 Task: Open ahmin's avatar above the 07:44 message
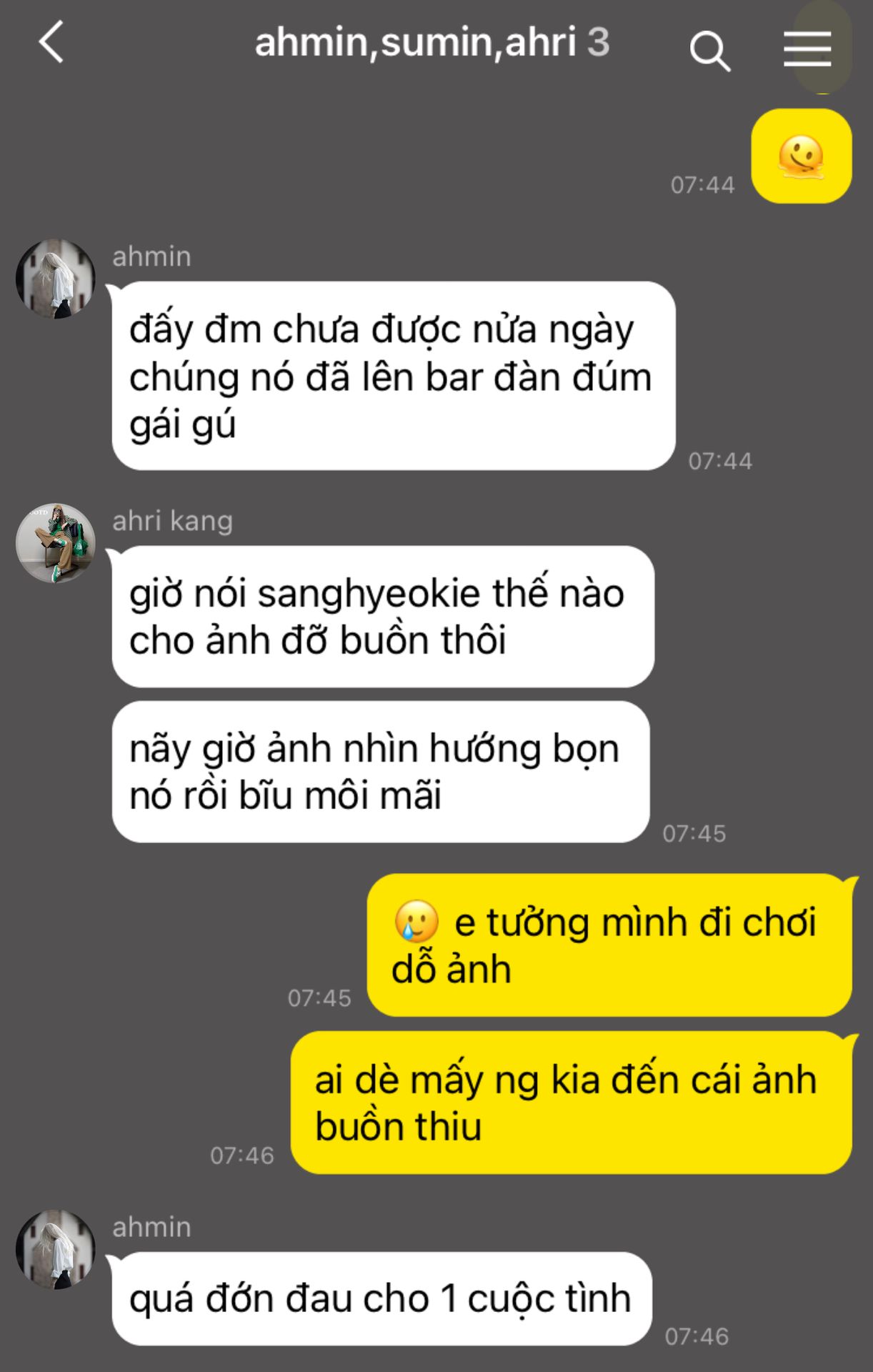pyautogui.click(x=56, y=279)
